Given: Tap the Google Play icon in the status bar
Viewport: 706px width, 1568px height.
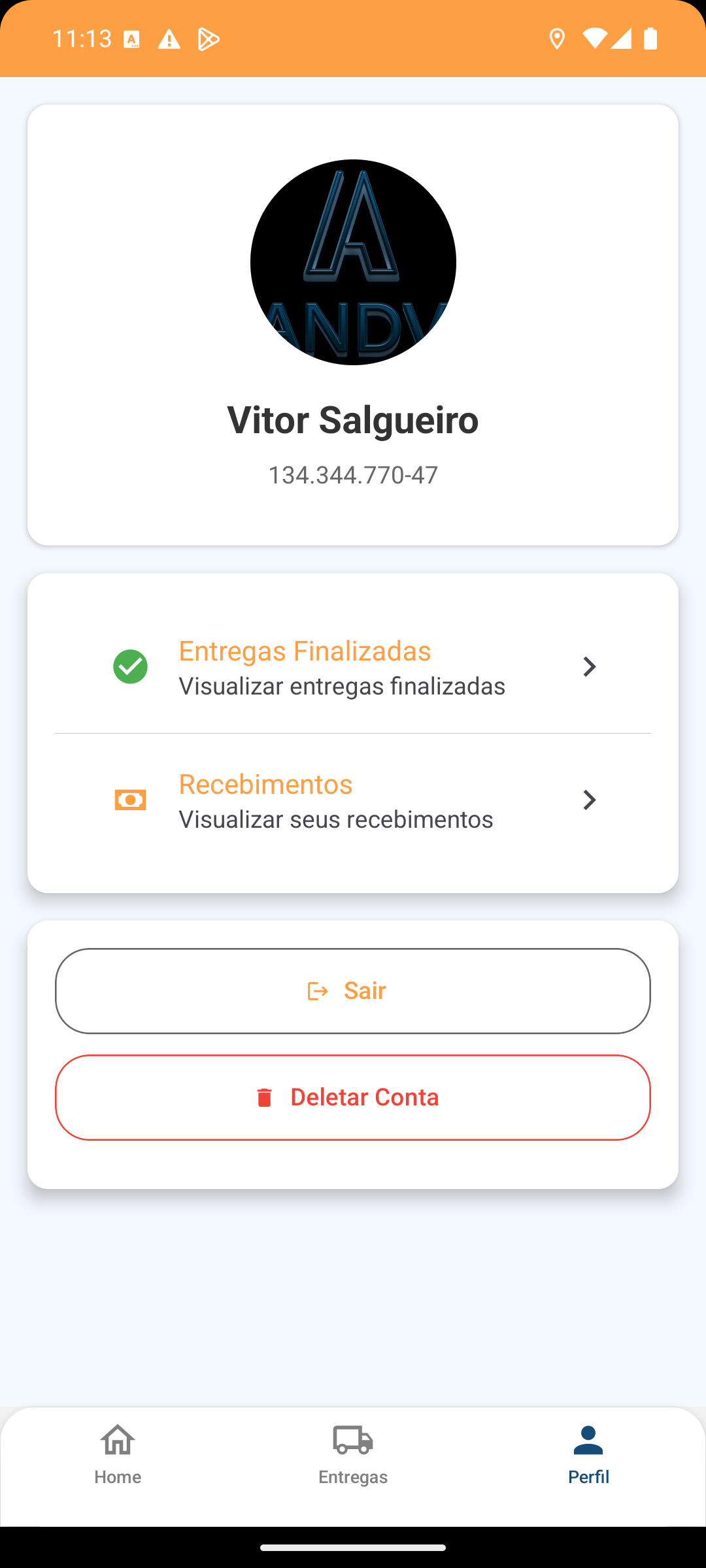Looking at the screenshot, I should (208, 39).
